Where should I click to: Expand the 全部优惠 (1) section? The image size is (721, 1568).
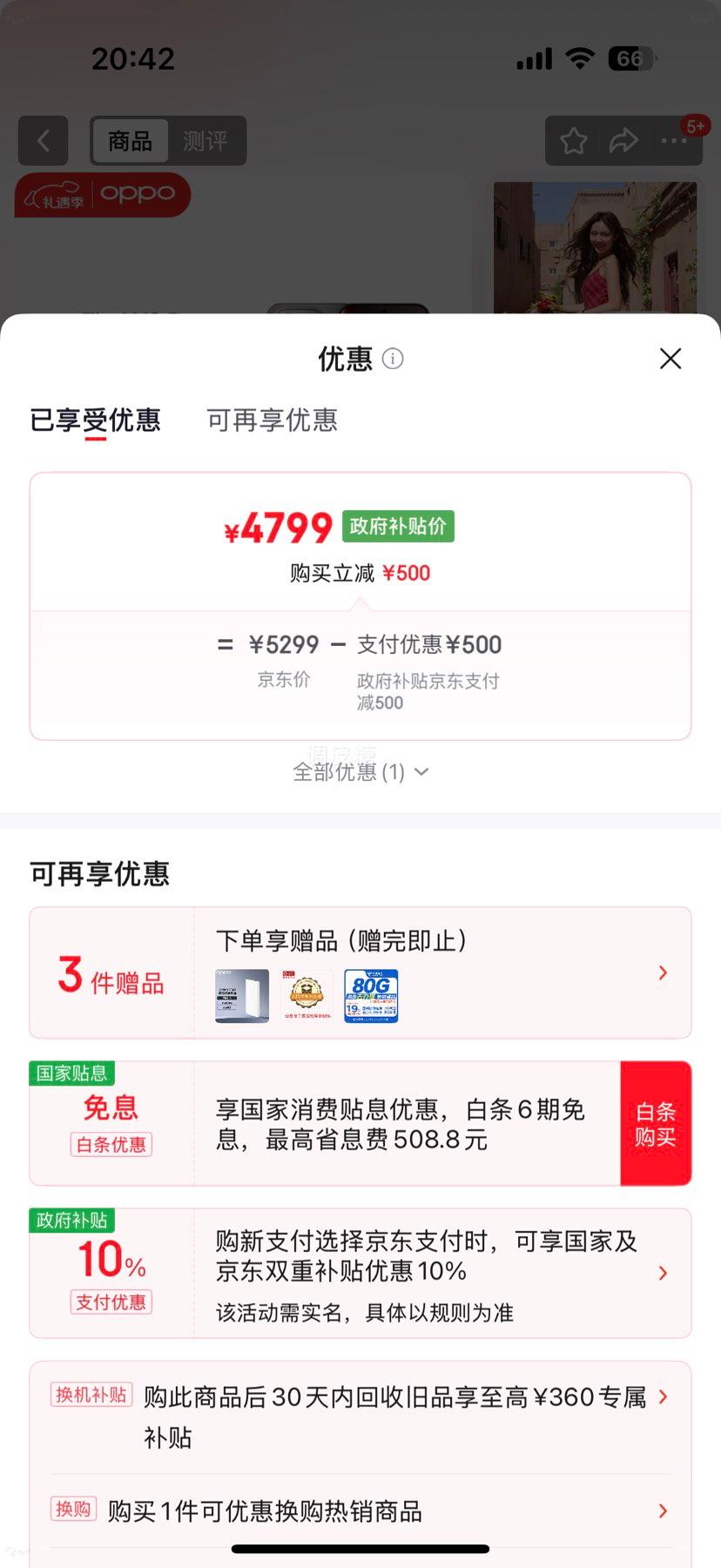[x=360, y=771]
